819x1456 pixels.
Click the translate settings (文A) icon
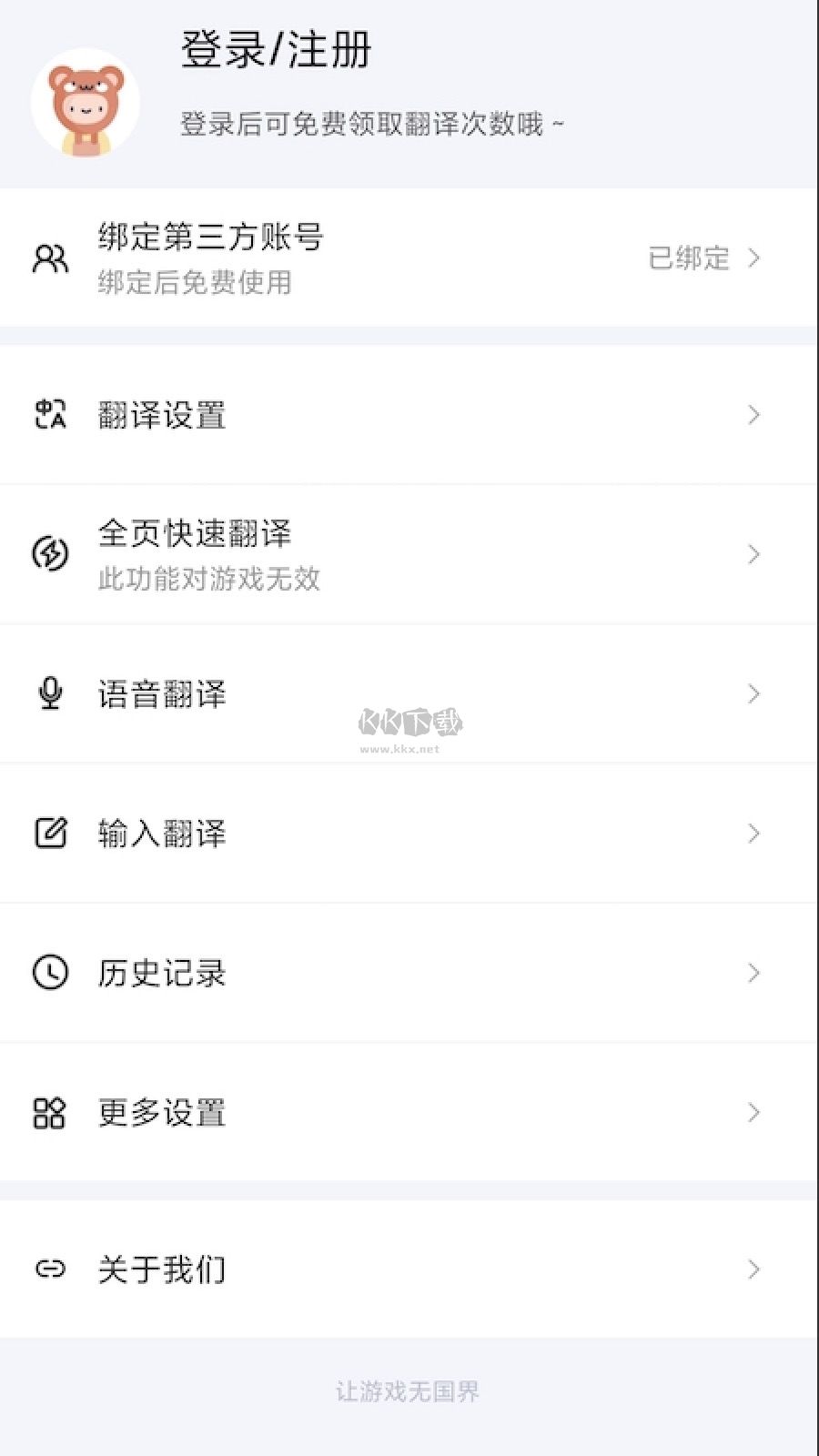pos(50,415)
